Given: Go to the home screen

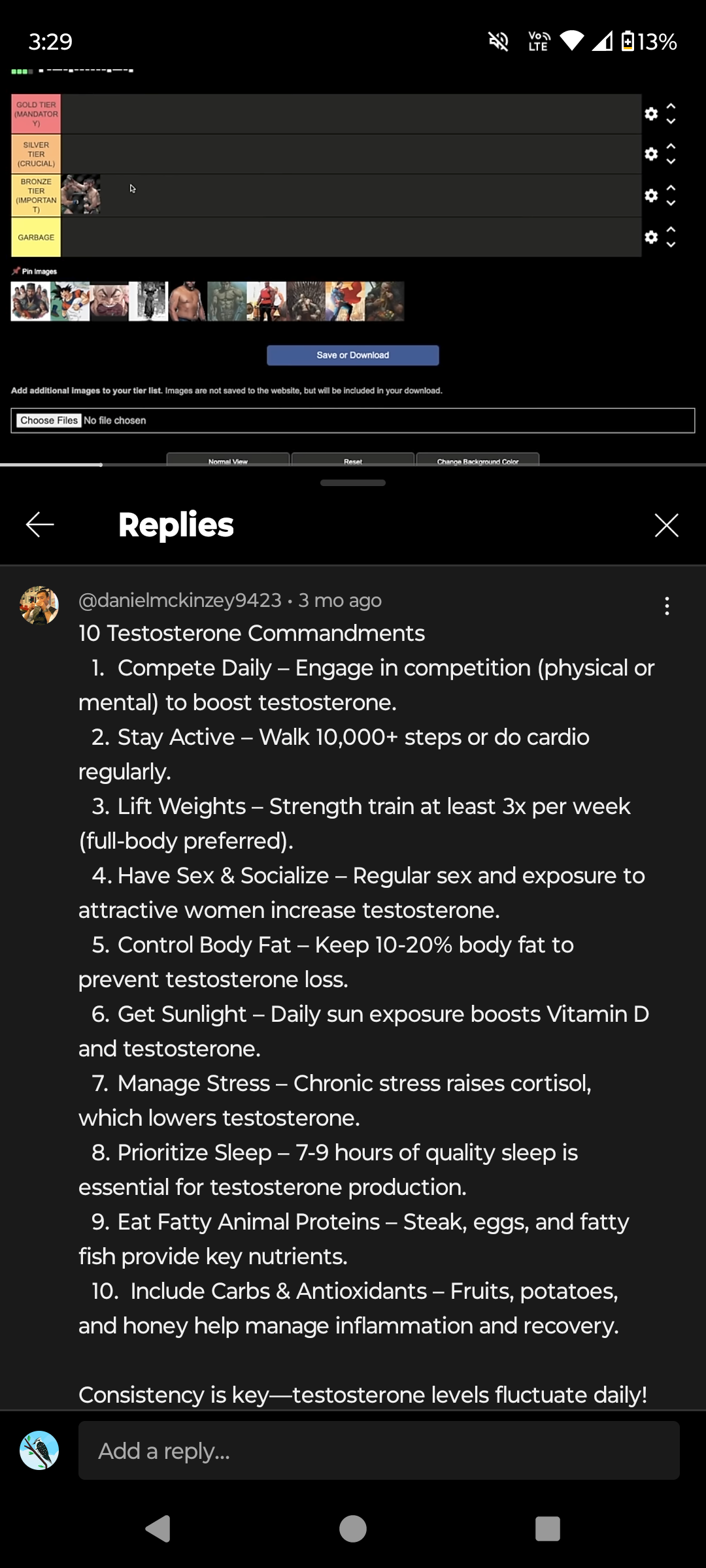Looking at the screenshot, I should coord(353,1529).
